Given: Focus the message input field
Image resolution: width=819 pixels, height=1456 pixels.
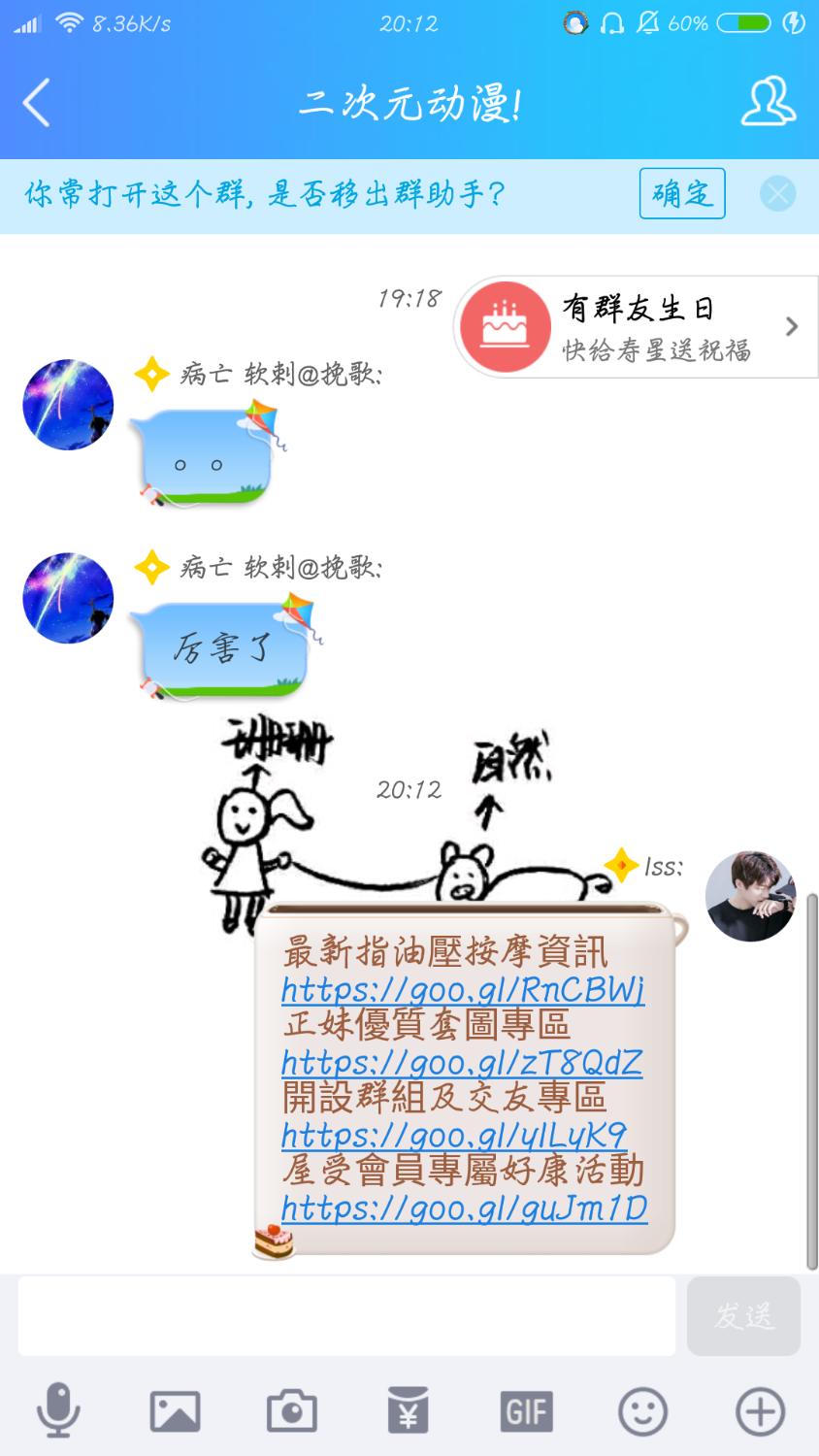Looking at the screenshot, I should (346, 1316).
